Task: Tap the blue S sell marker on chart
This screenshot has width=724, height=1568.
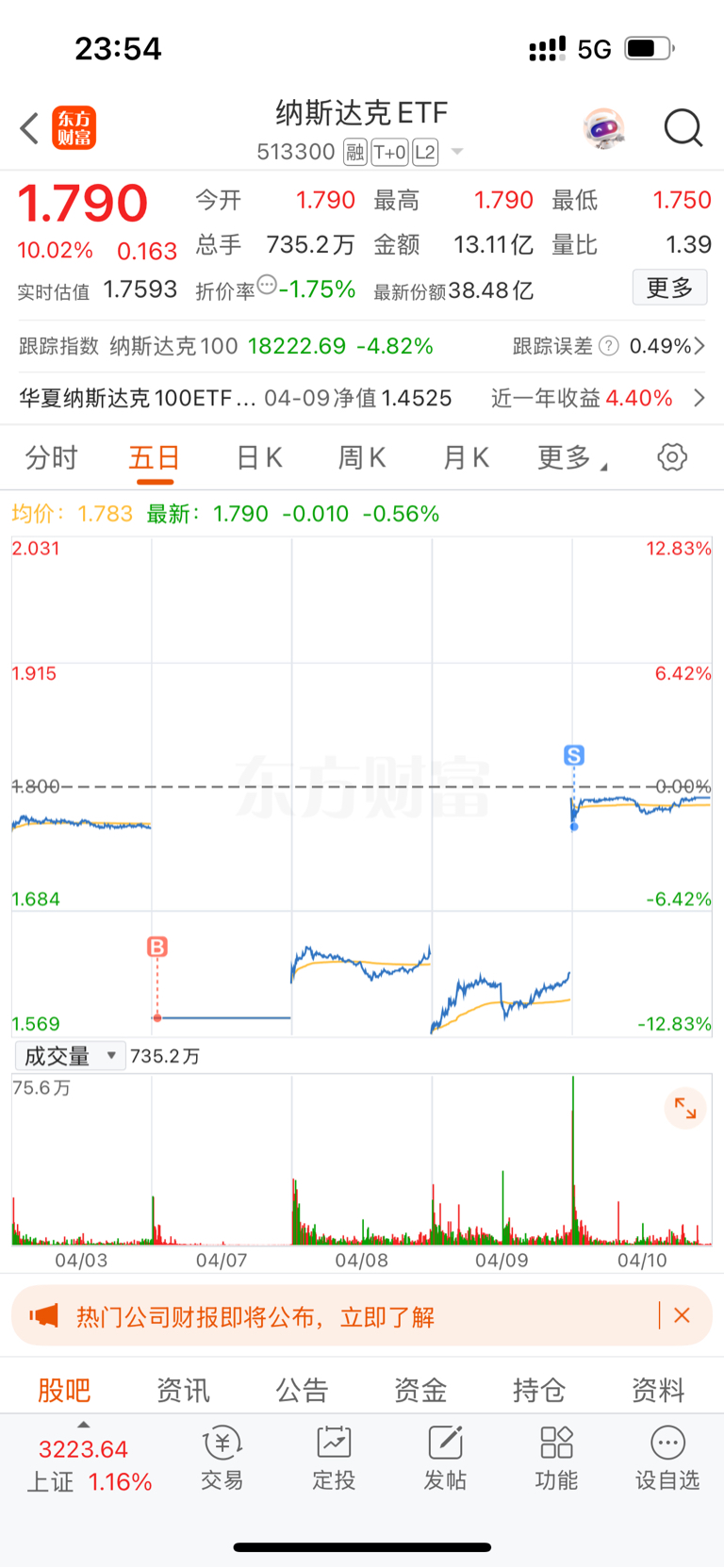Action: 575,755
